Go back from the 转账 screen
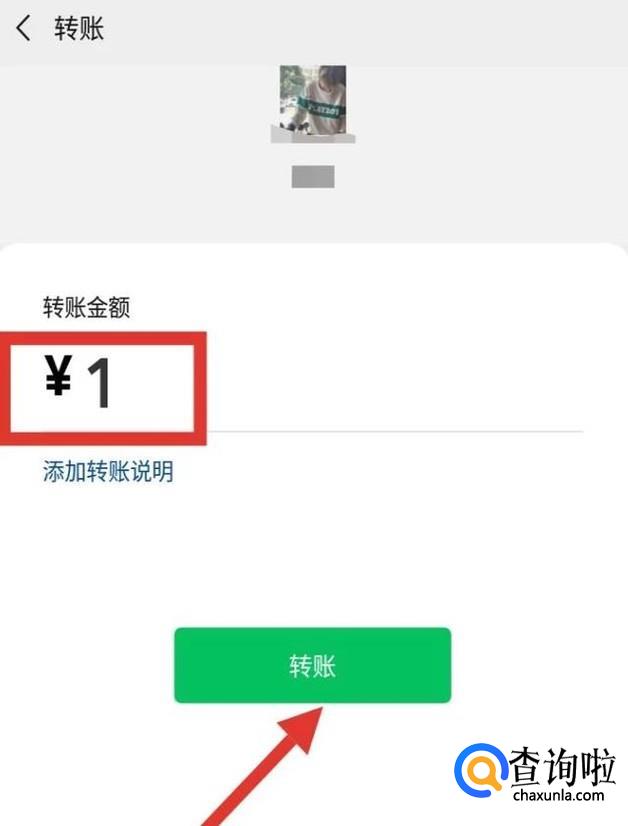 pos(24,28)
